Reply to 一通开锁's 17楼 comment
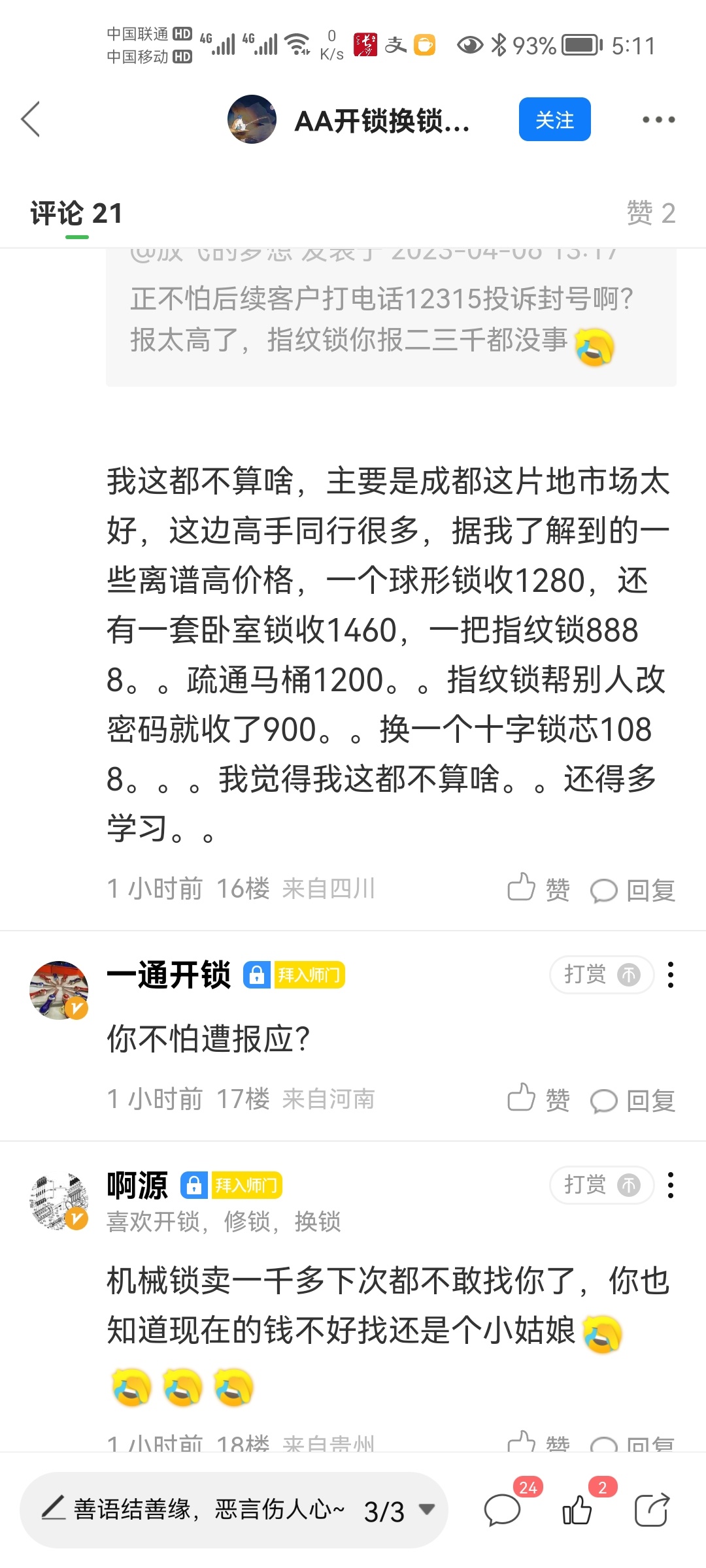The height and width of the screenshot is (1568, 706). (633, 1100)
